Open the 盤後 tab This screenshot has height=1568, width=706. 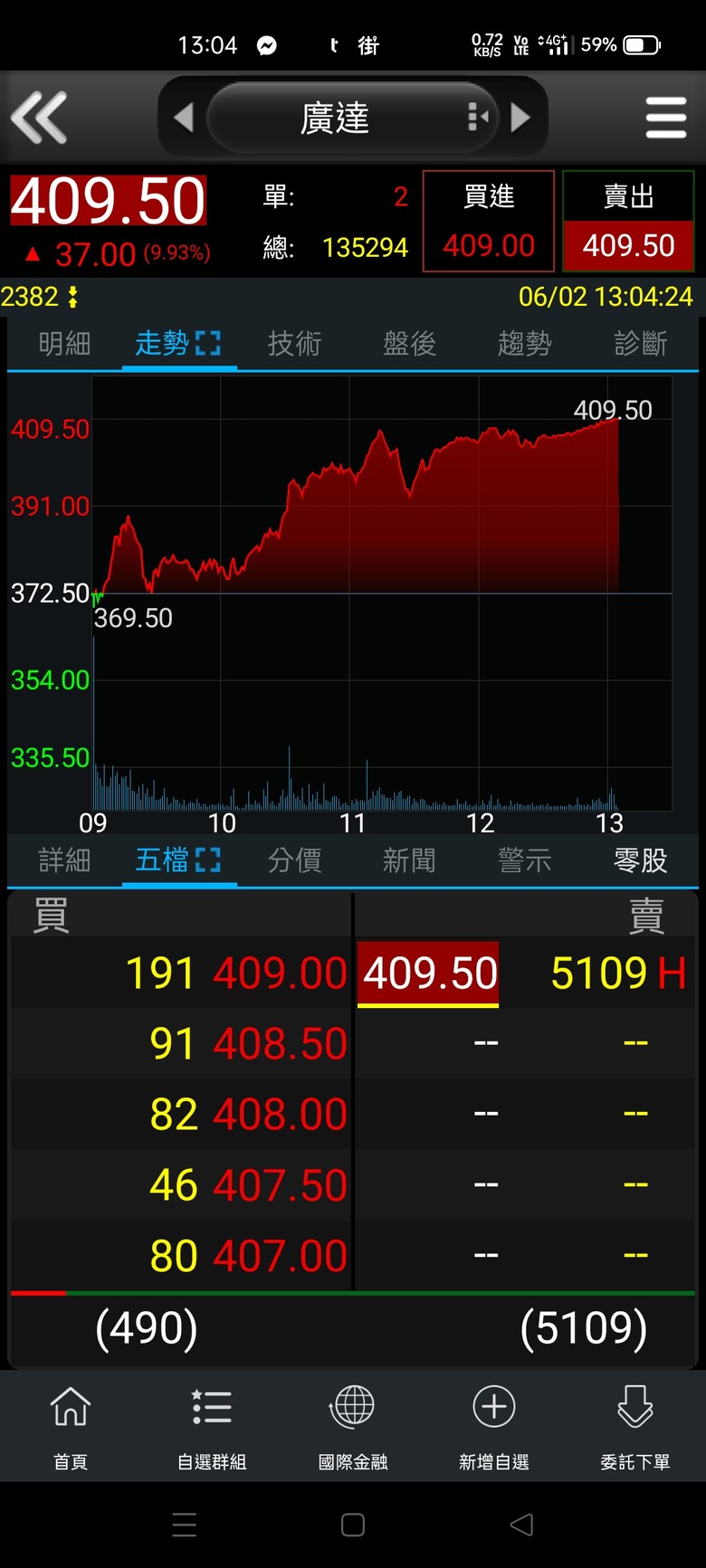(x=409, y=344)
